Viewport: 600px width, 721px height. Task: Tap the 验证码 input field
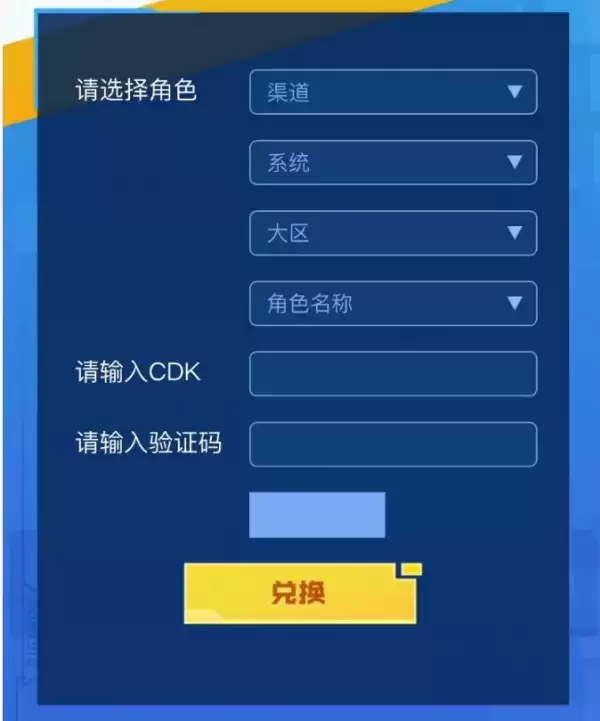click(393, 445)
